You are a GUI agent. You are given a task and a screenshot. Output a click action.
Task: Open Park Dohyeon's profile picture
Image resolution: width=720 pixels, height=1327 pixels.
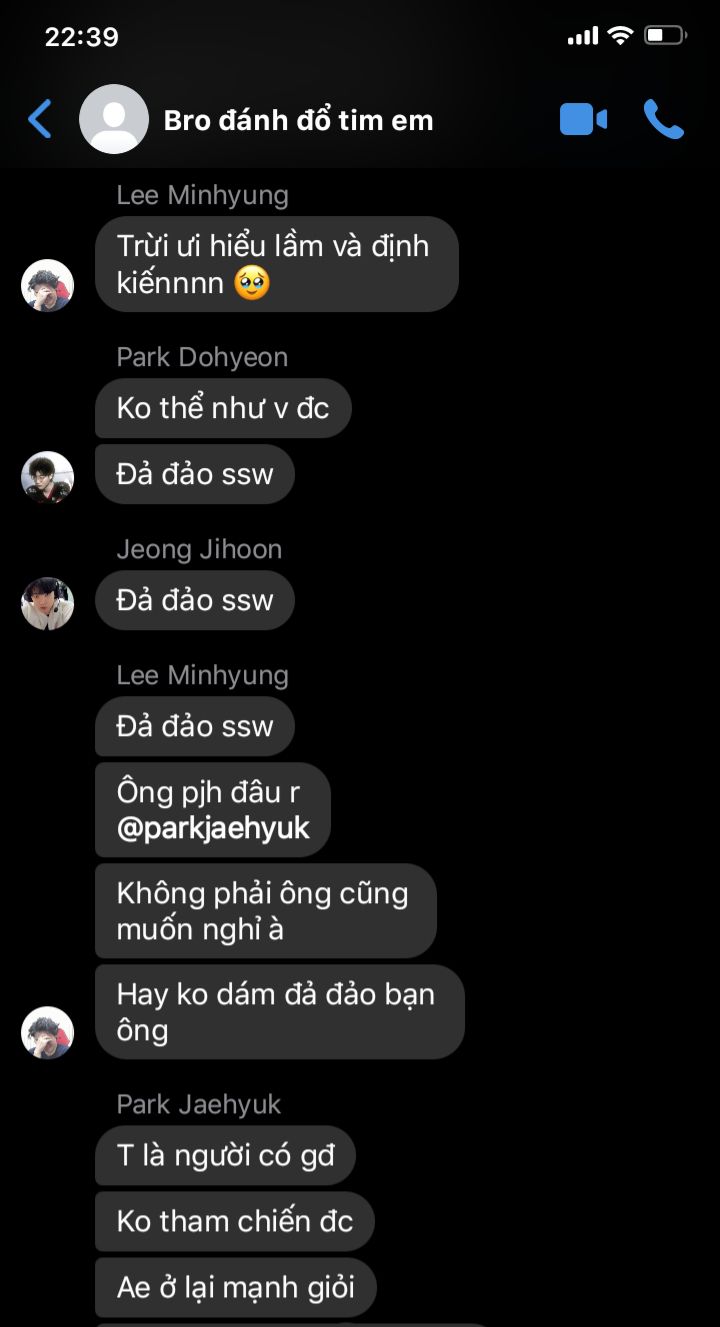(47, 476)
